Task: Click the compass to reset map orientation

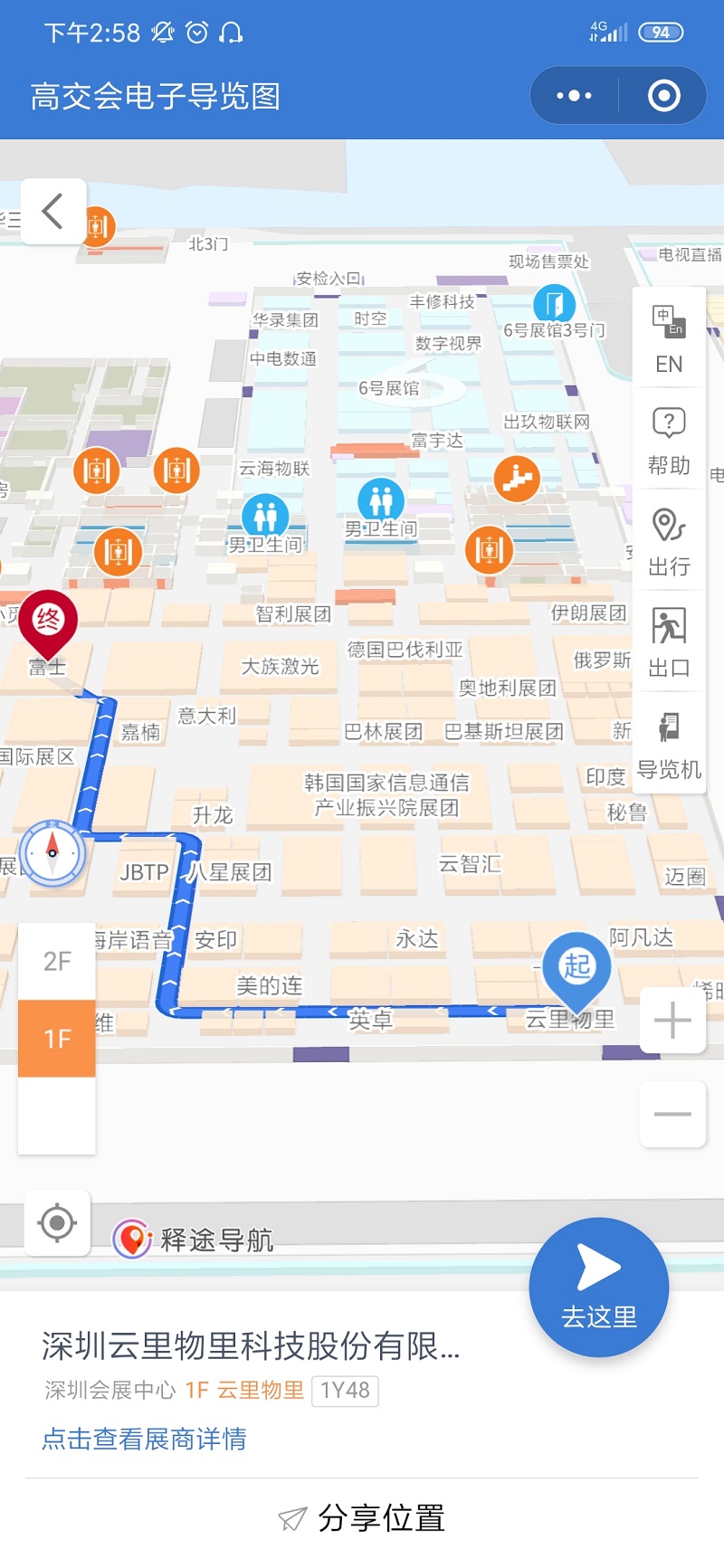Action: [52, 851]
